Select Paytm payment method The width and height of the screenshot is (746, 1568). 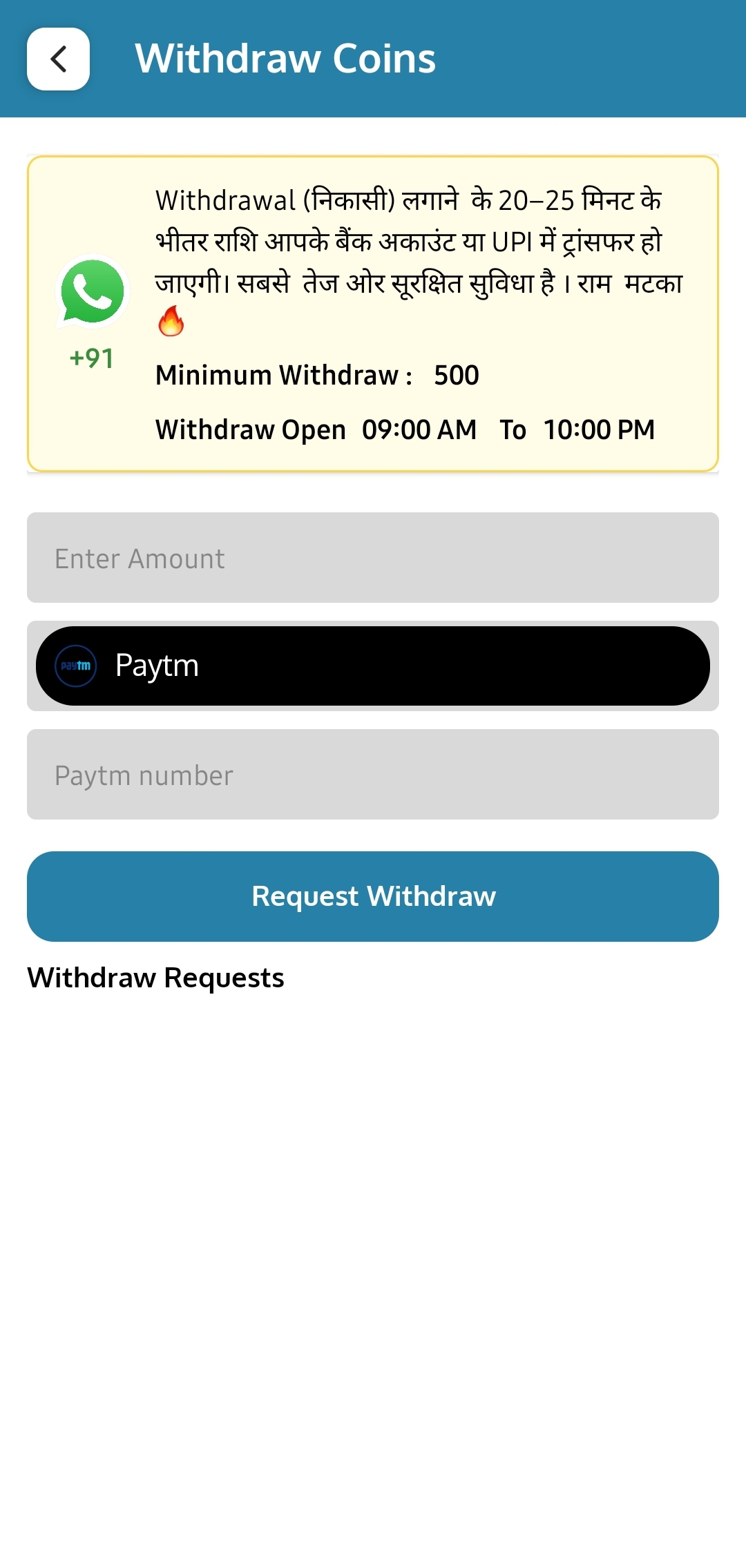tap(373, 666)
